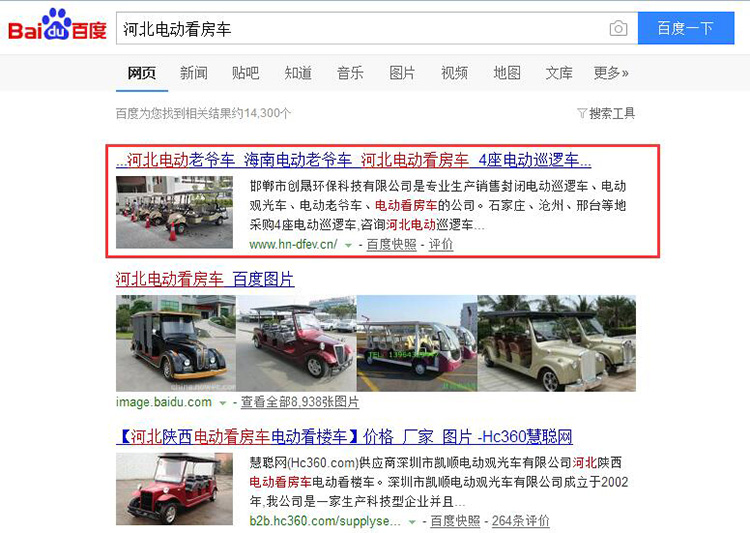Open 百度快照 for www.hn-dfev.cn result
Screen dimensions: 750x533
391,244
